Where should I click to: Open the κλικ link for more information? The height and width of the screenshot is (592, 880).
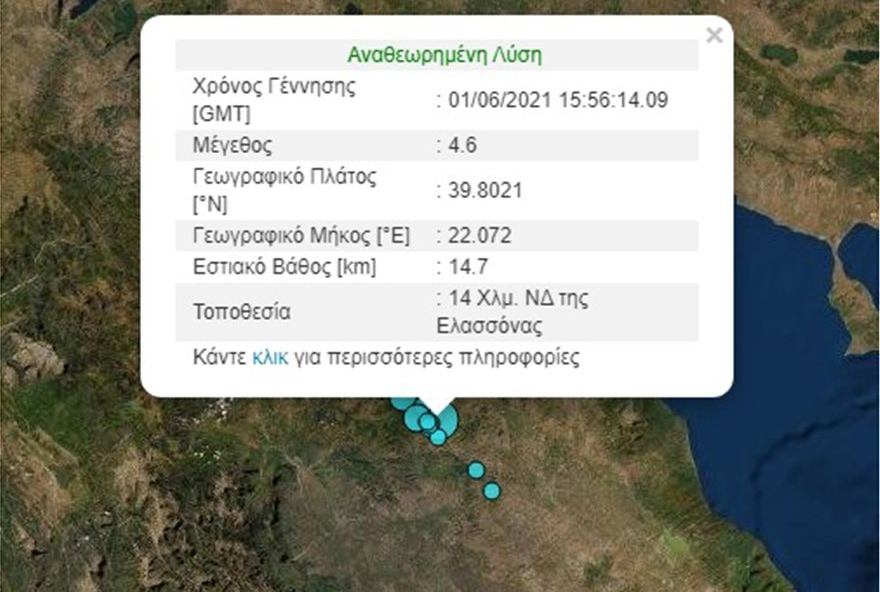pos(270,358)
